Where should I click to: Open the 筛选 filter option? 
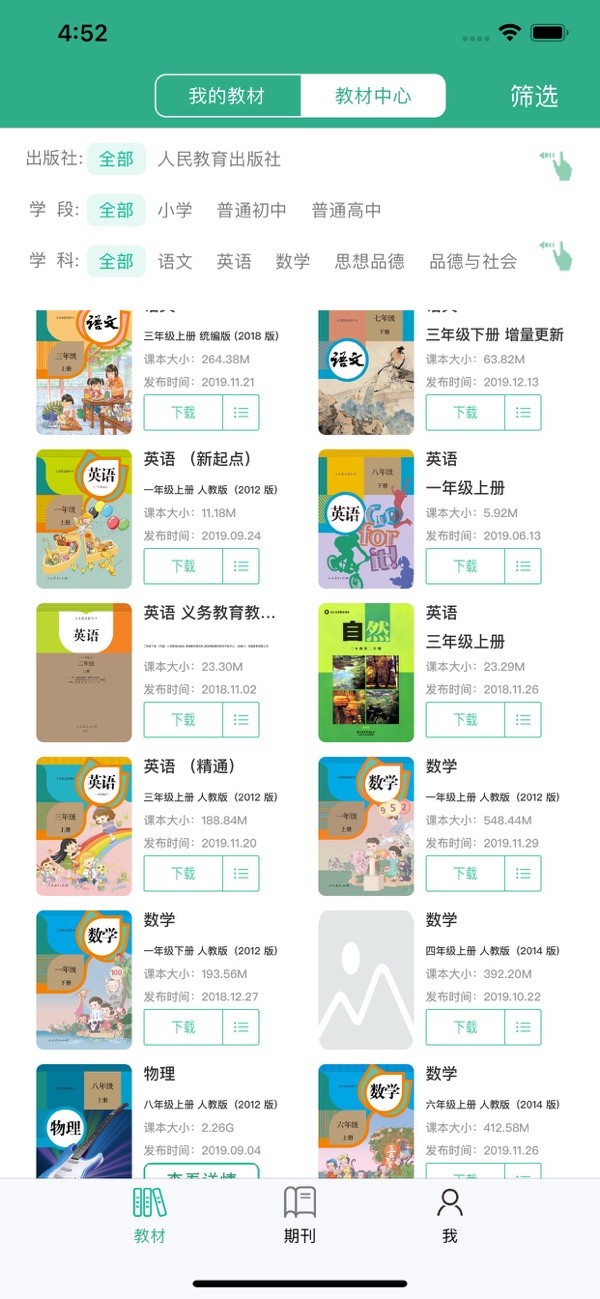click(x=533, y=96)
